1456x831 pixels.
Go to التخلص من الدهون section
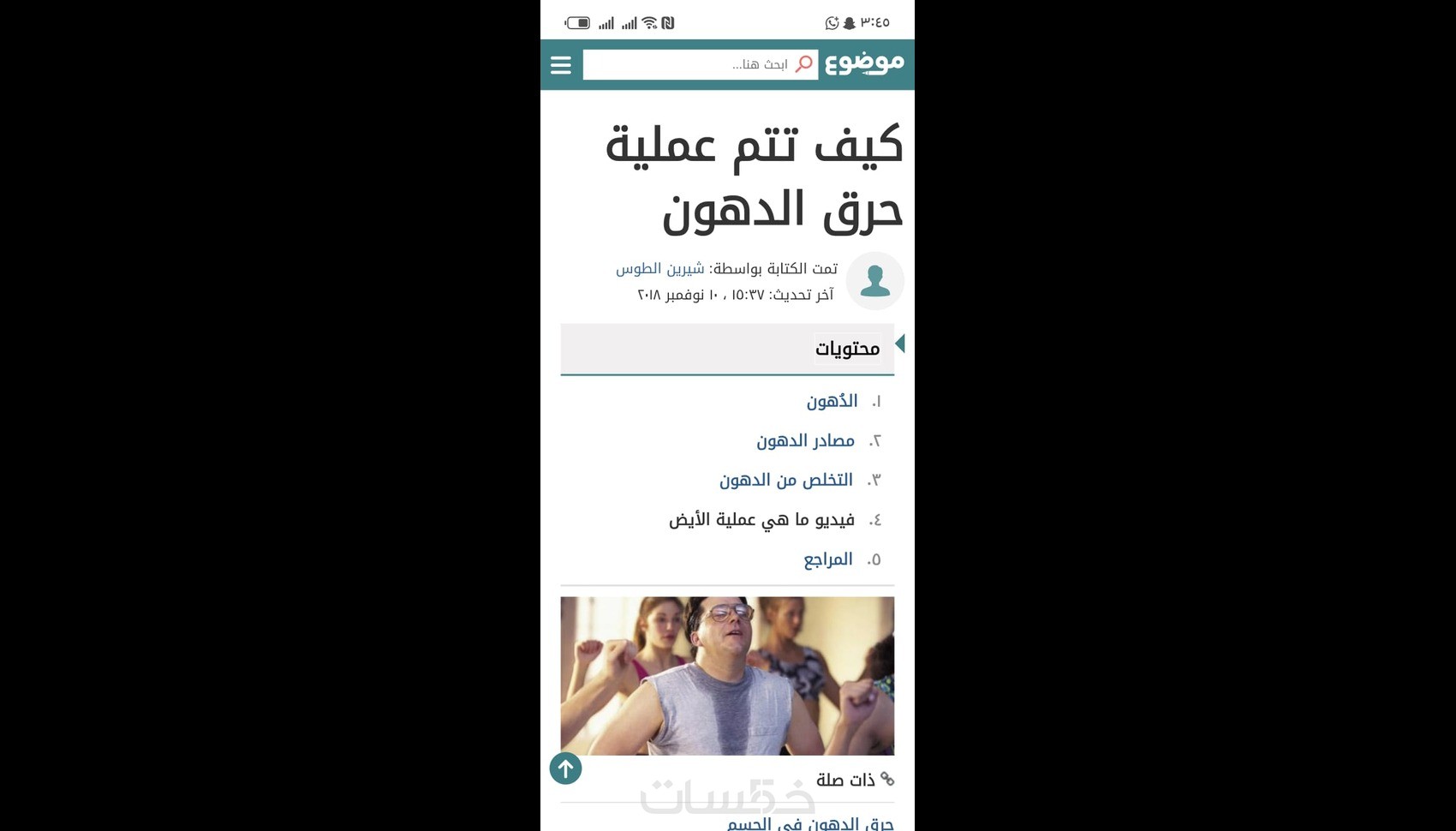(x=785, y=480)
